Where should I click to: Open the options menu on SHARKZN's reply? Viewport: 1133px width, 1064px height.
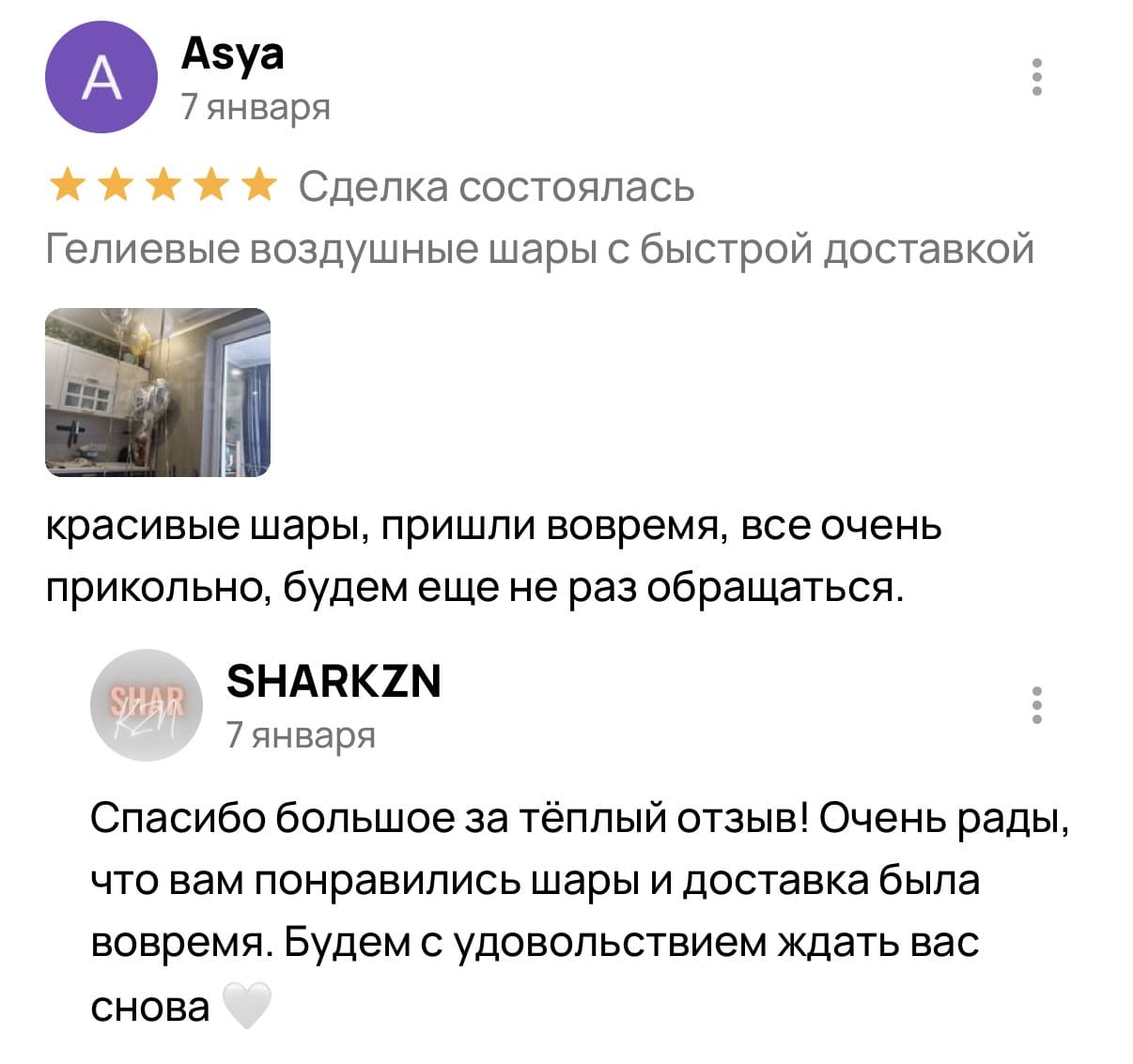click(1037, 705)
